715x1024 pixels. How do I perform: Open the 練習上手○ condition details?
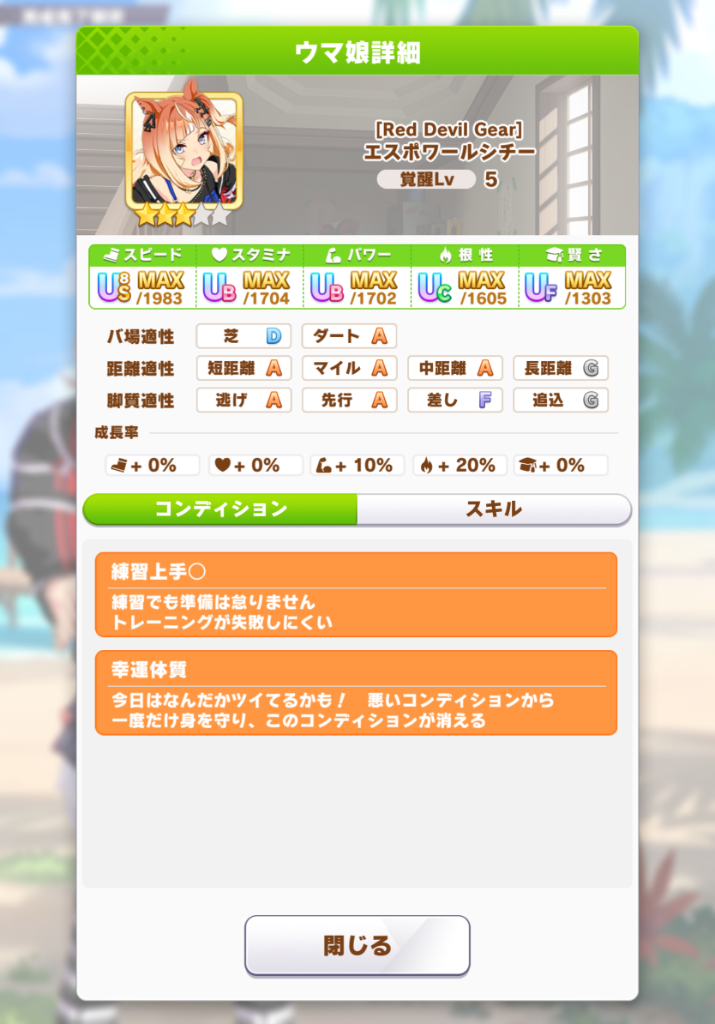coord(356,594)
